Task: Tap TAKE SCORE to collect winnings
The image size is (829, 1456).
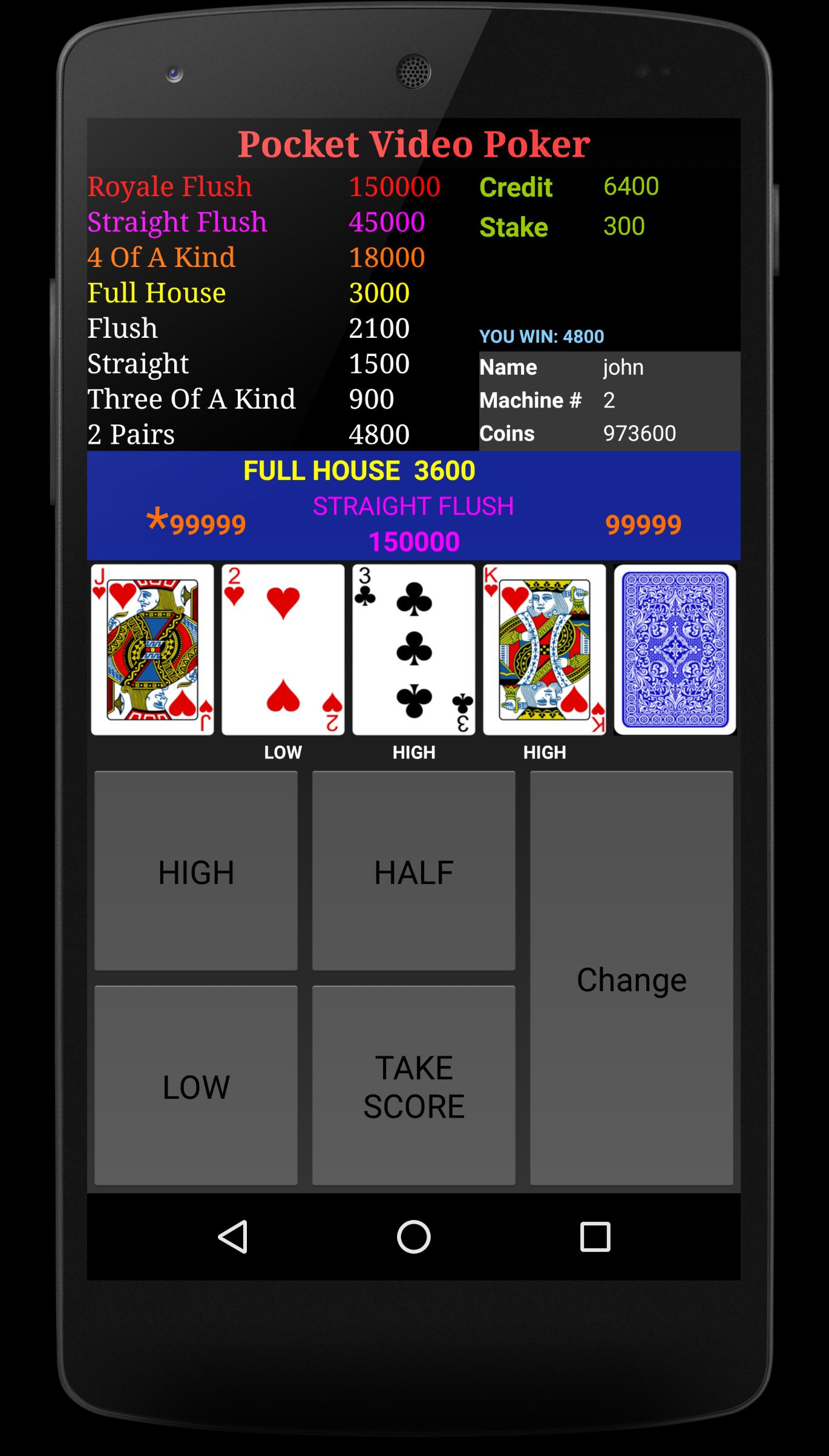Action: [x=413, y=1085]
